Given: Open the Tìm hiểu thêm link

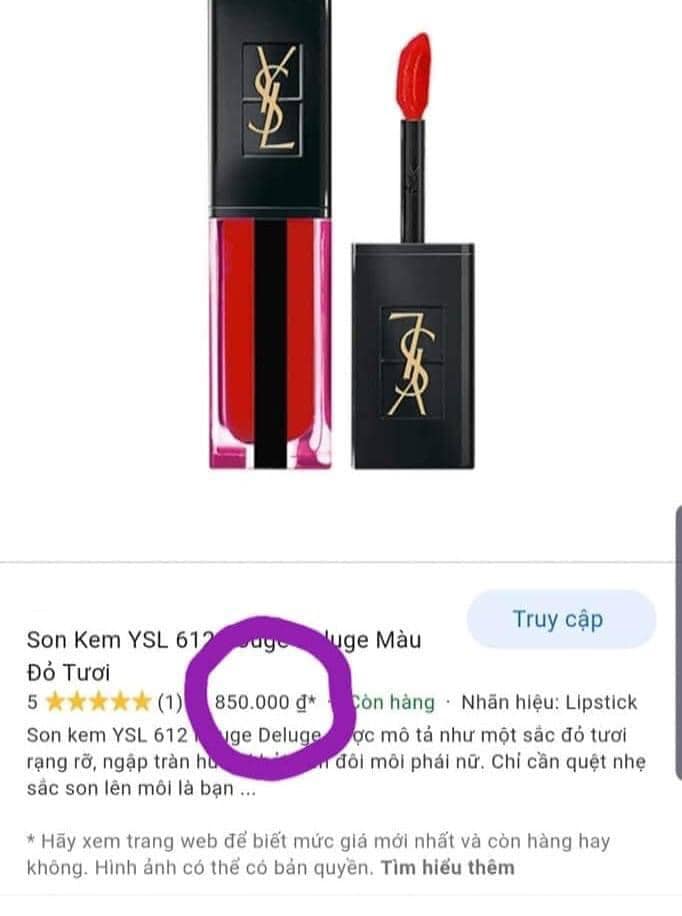Looking at the screenshot, I should tap(448, 867).
